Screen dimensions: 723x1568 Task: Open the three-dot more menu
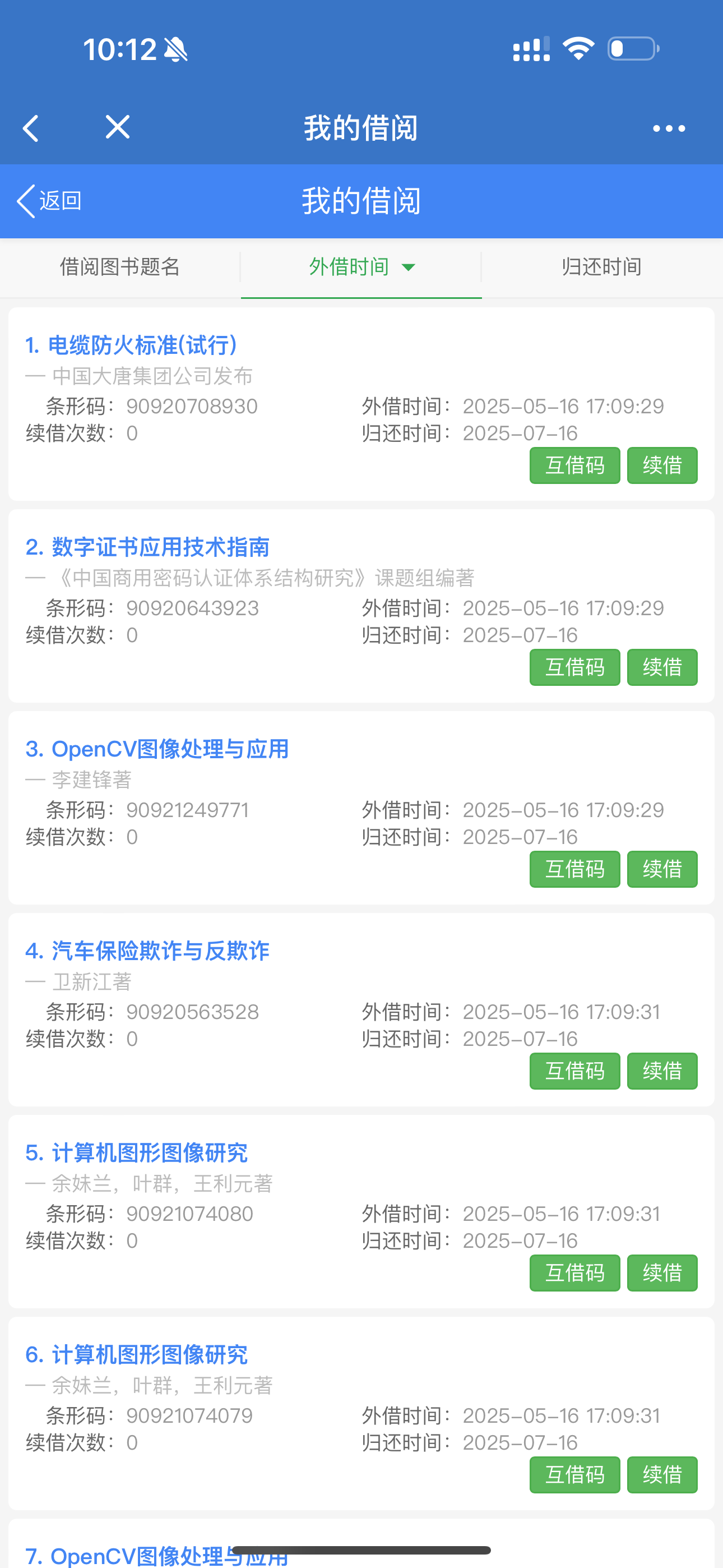click(668, 128)
